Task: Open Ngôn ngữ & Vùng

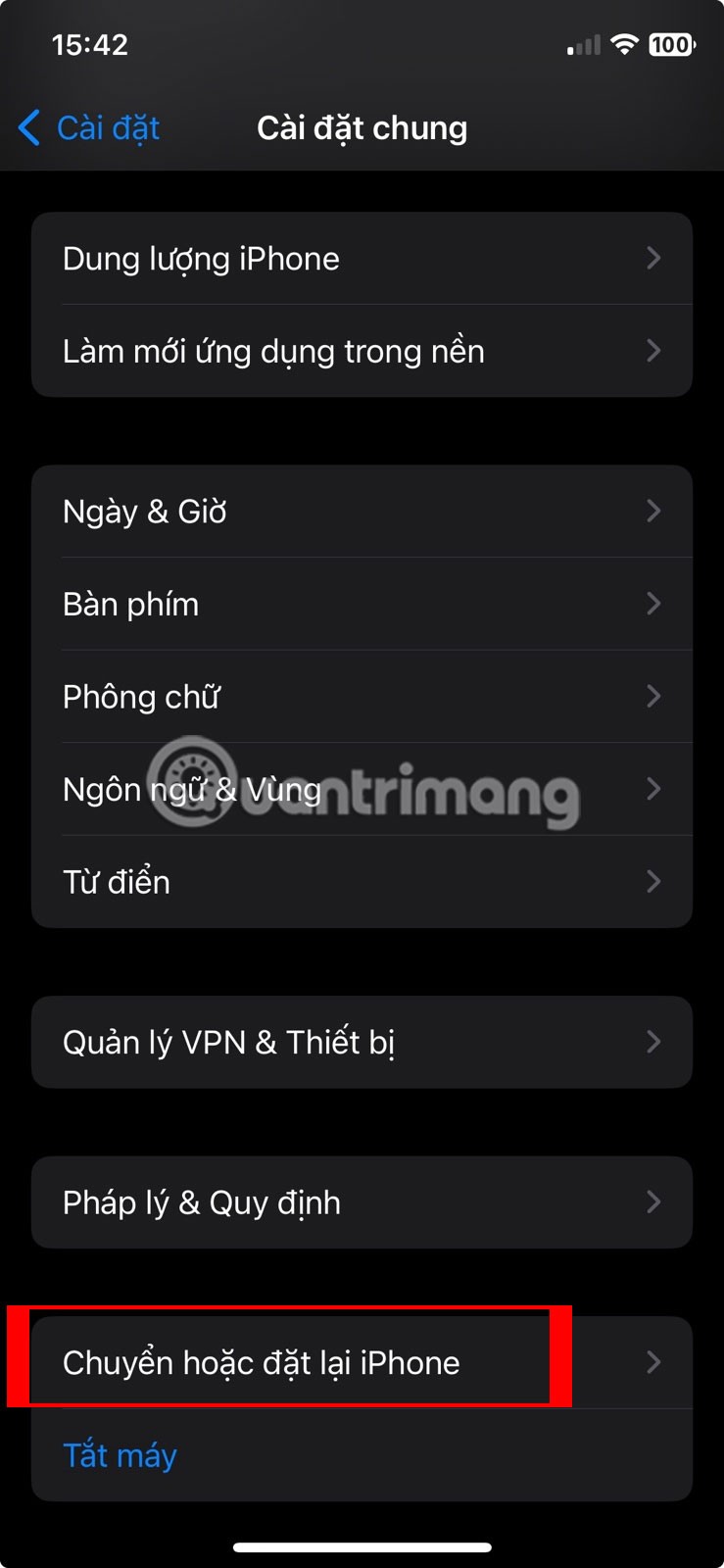Action: coord(361,789)
